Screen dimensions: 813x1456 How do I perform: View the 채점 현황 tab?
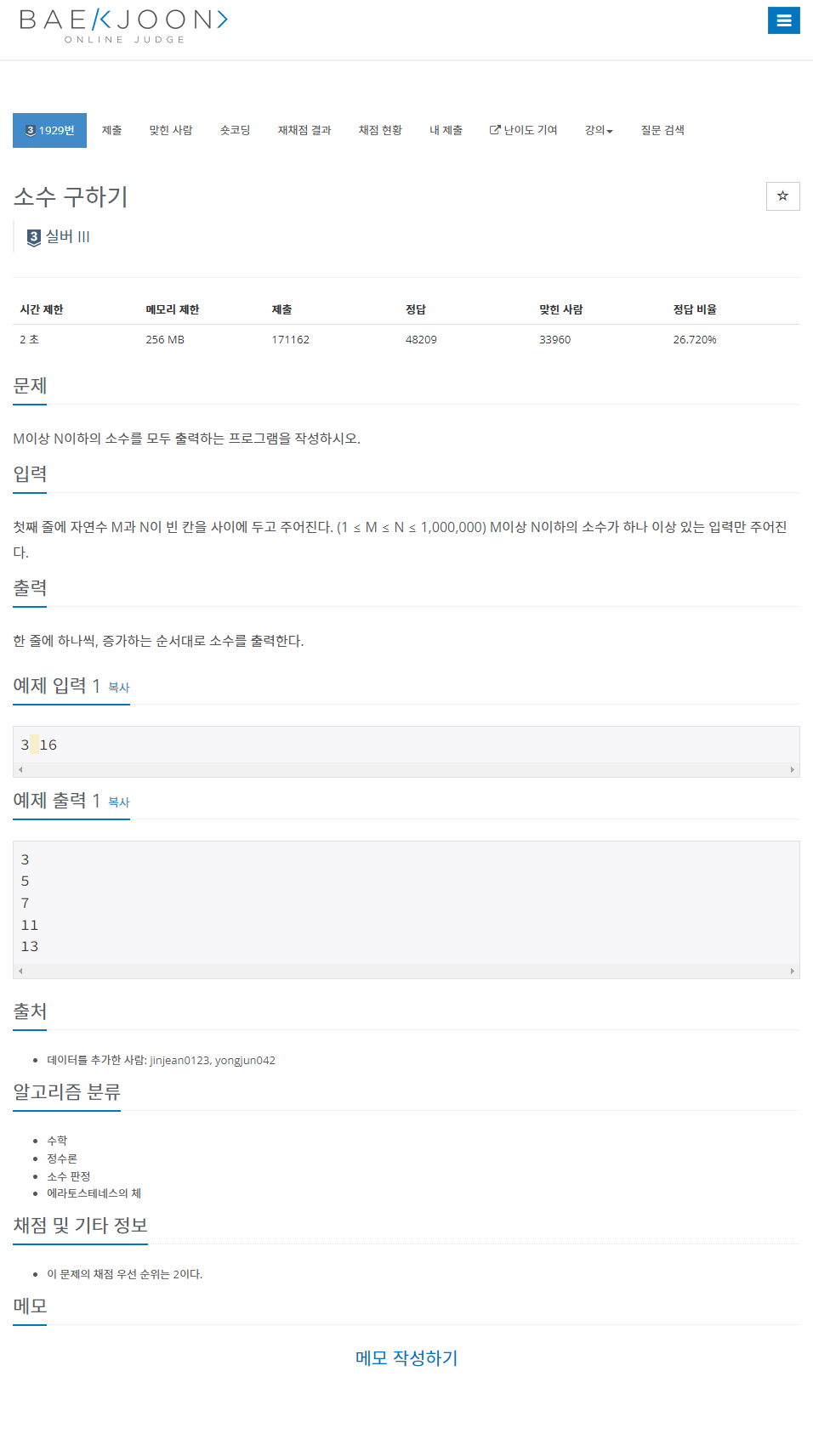(379, 130)
